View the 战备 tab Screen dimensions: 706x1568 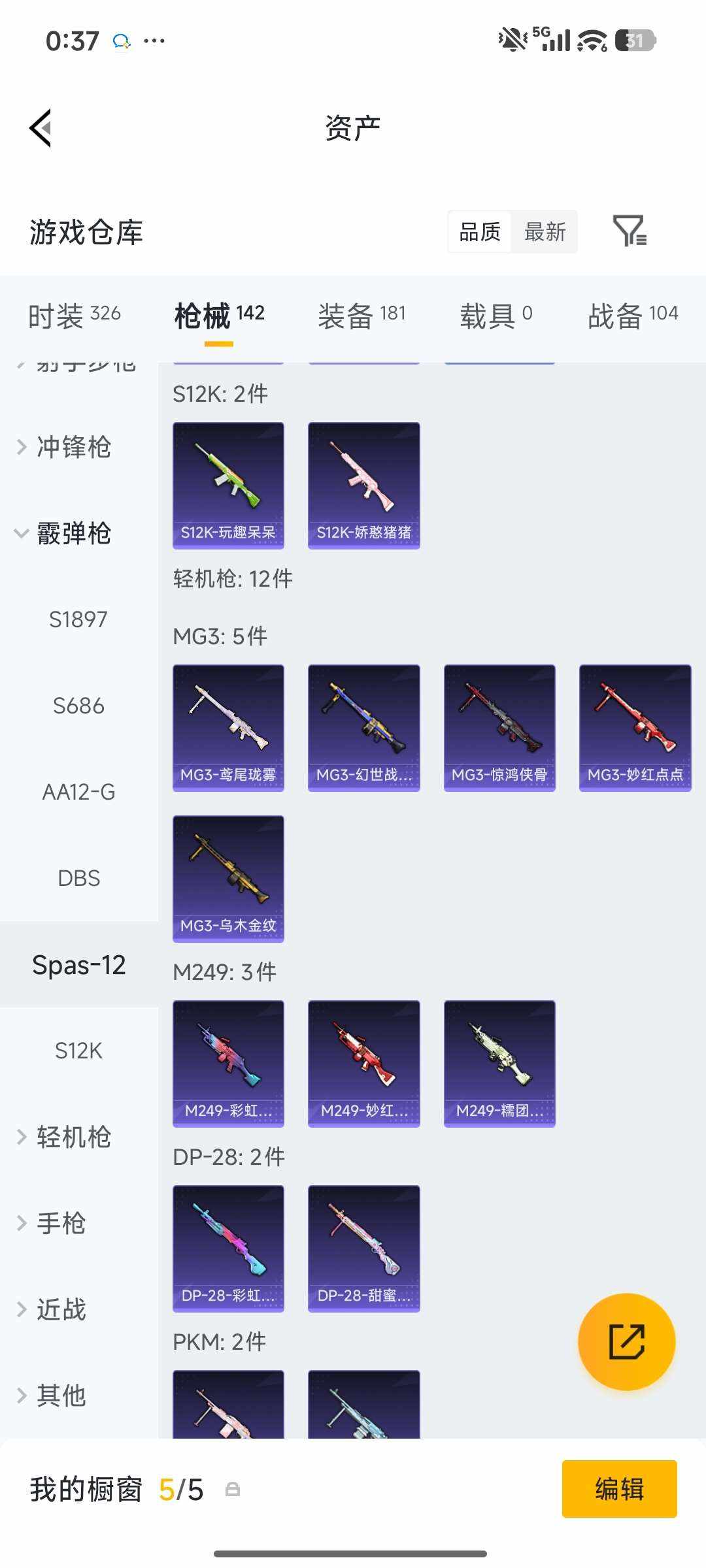(x=632, y=316)
